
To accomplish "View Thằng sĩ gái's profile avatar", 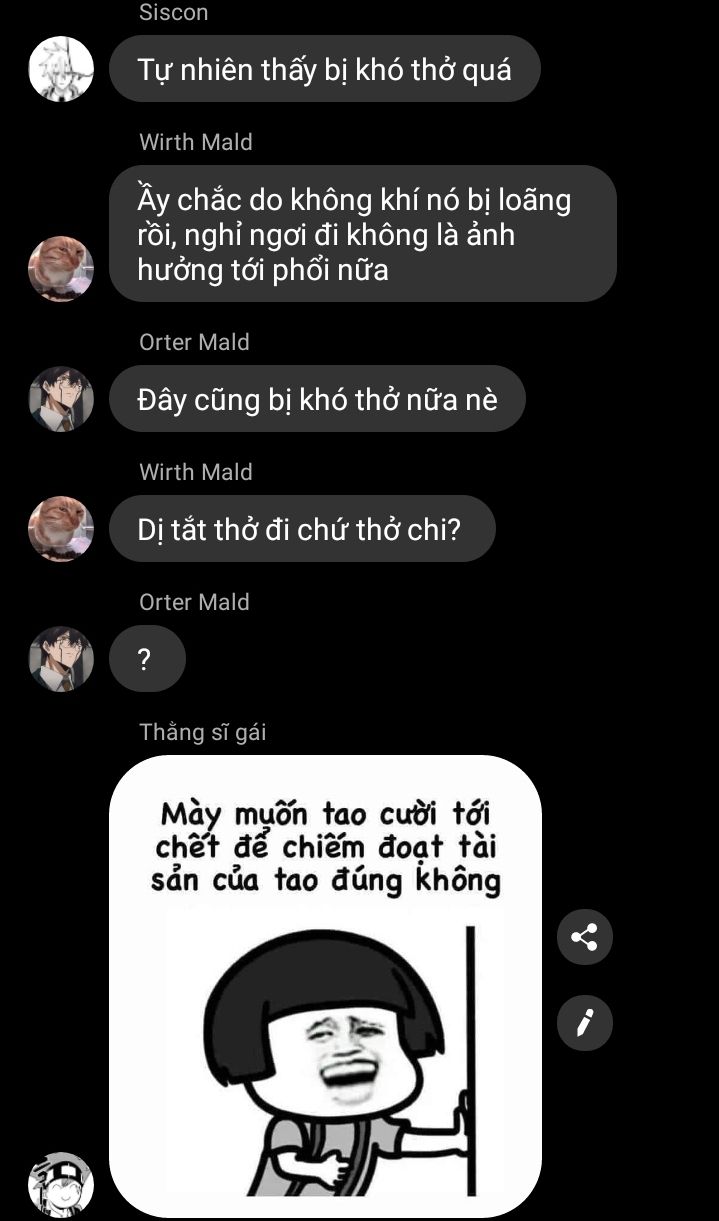I will (61, 1184).
